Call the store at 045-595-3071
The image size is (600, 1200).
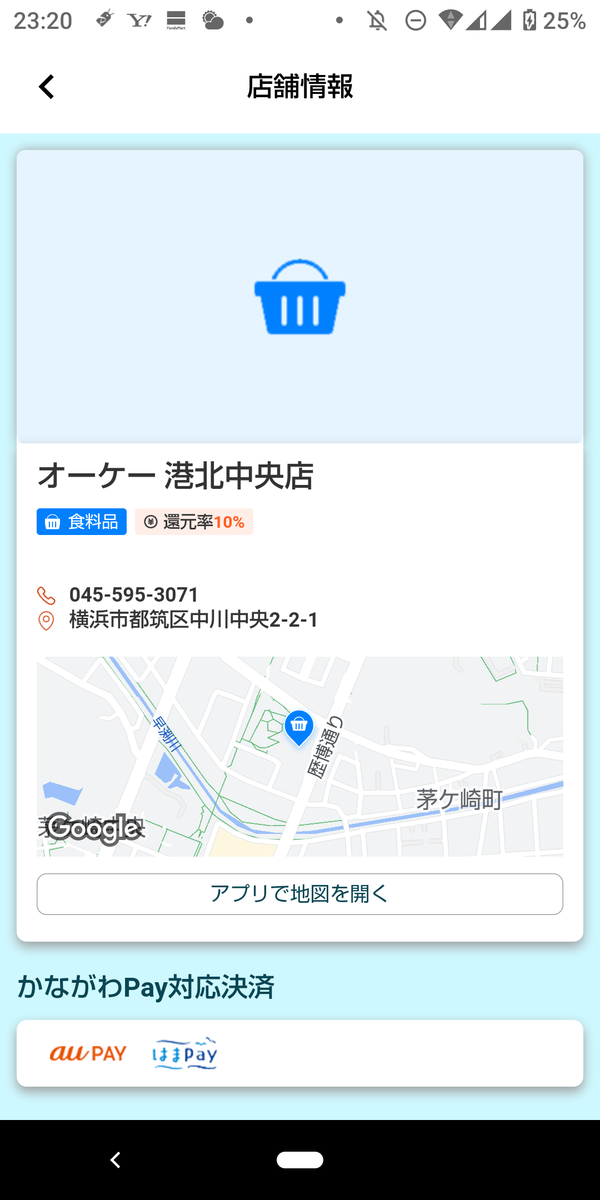(134, 595)
